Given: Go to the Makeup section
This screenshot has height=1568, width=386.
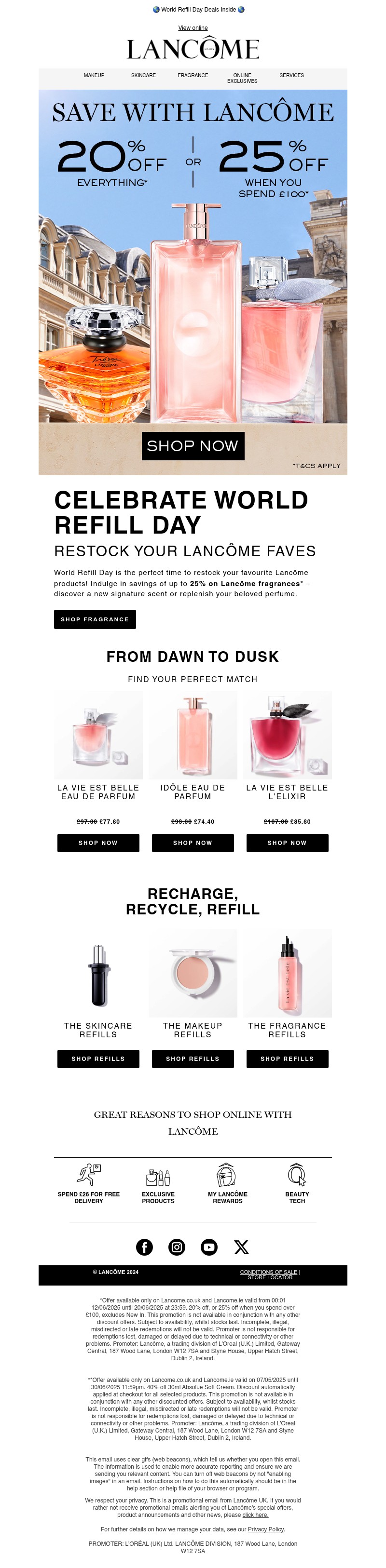Looking at the screenshot, I should pyautogui.click(x=94, y=76).
